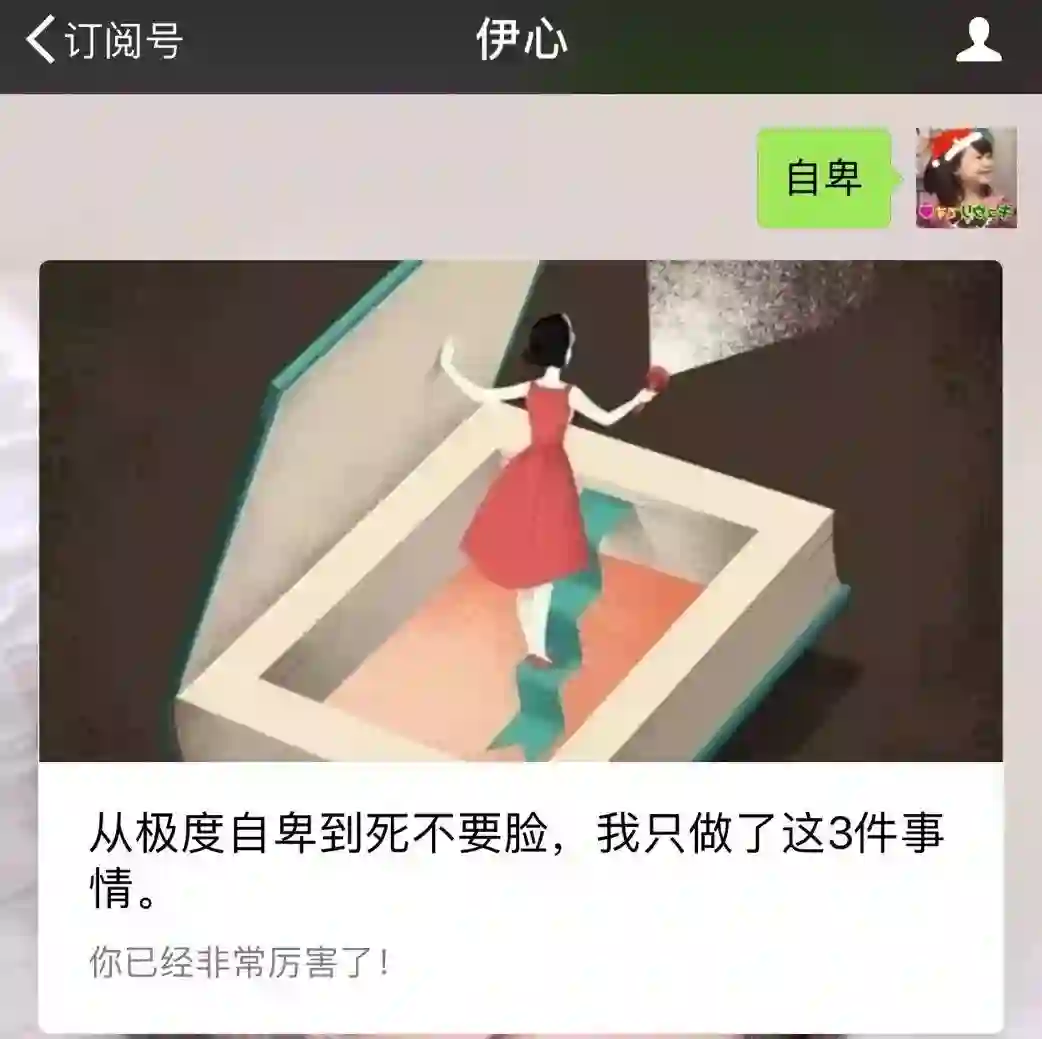Go back to 订阅号 list

tap(103, 42)
